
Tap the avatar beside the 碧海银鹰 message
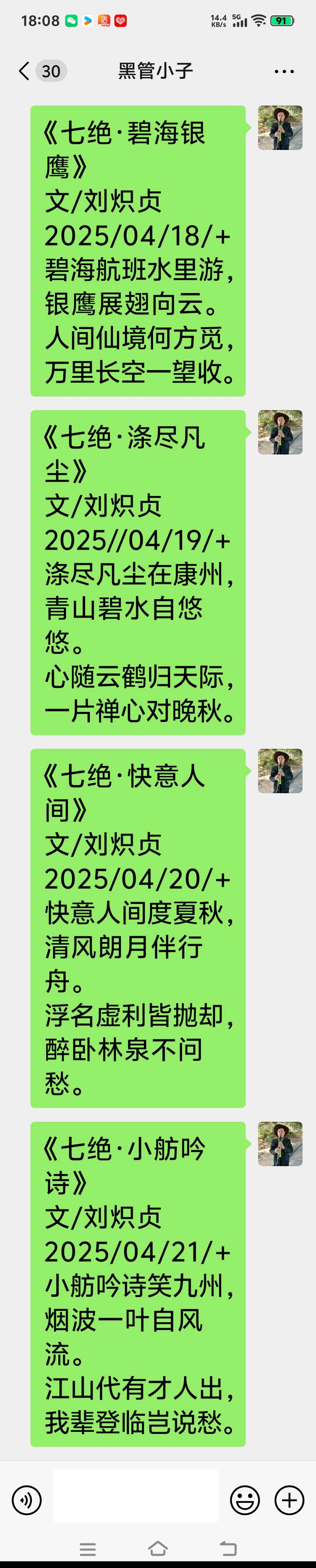click(280, 128)
